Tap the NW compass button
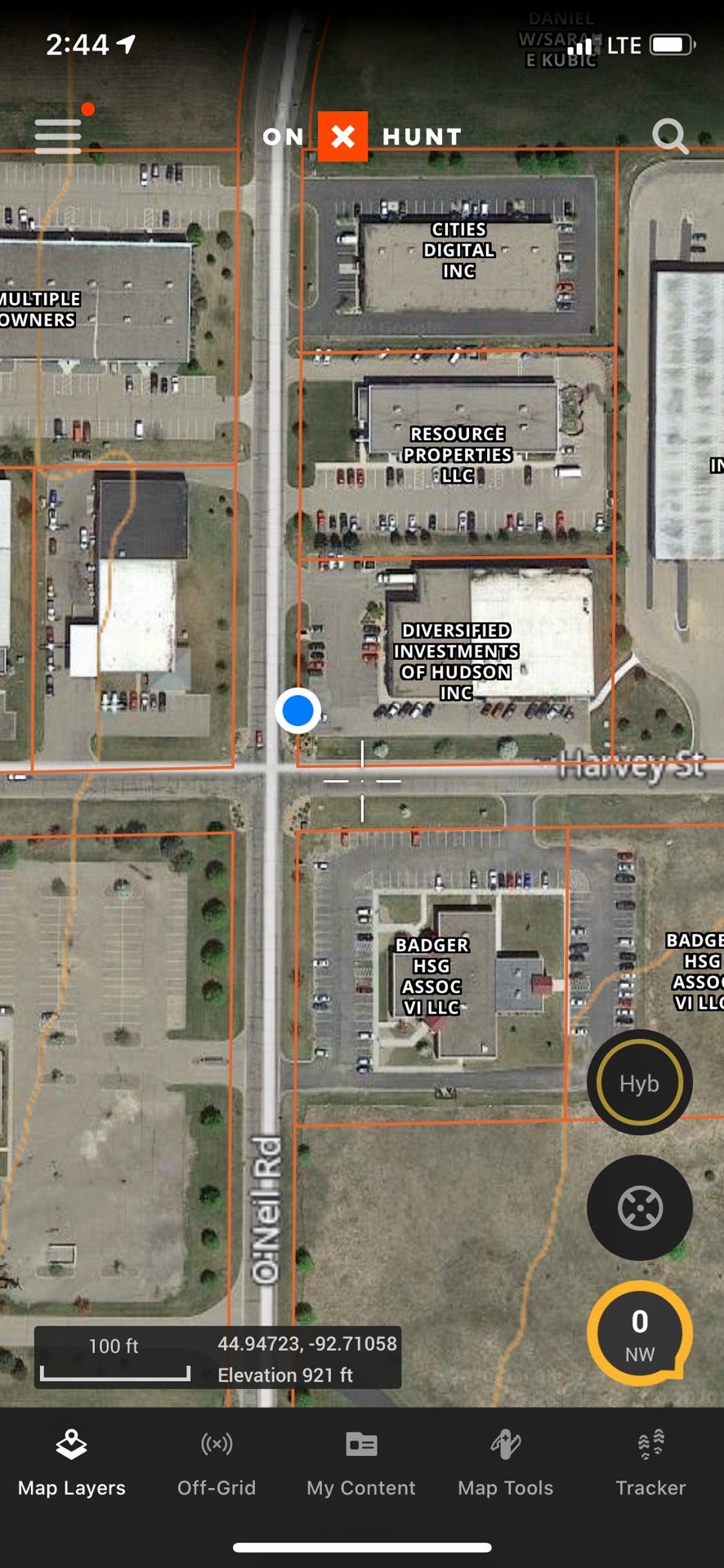The width and height of the screenshot is (724, 1568). pyautogui.click(x=639, y=1334)
